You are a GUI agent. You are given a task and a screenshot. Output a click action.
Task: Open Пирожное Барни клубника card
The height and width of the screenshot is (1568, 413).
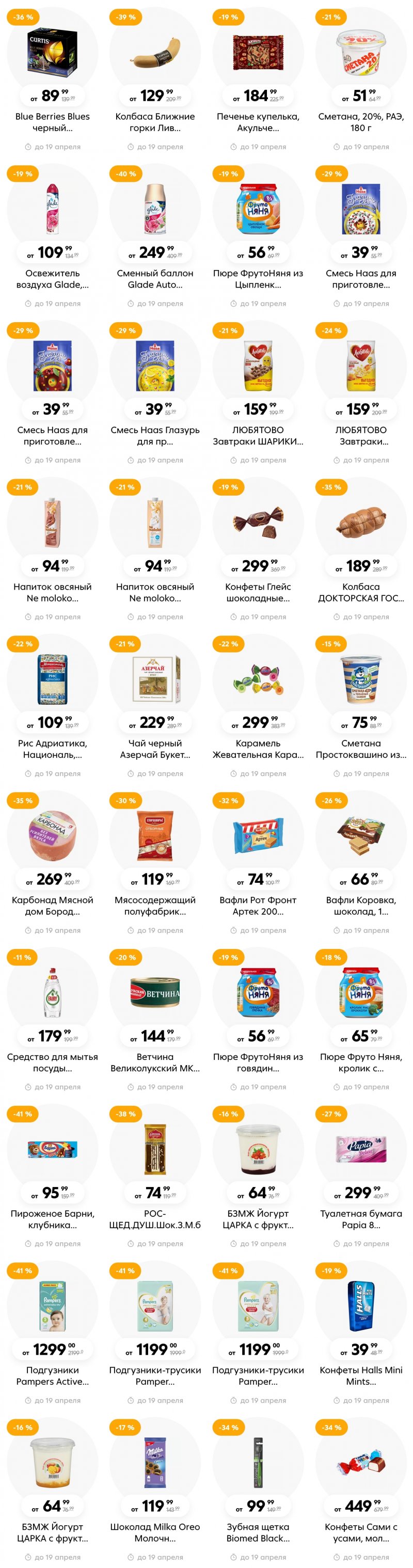[x=52, y=1151]
